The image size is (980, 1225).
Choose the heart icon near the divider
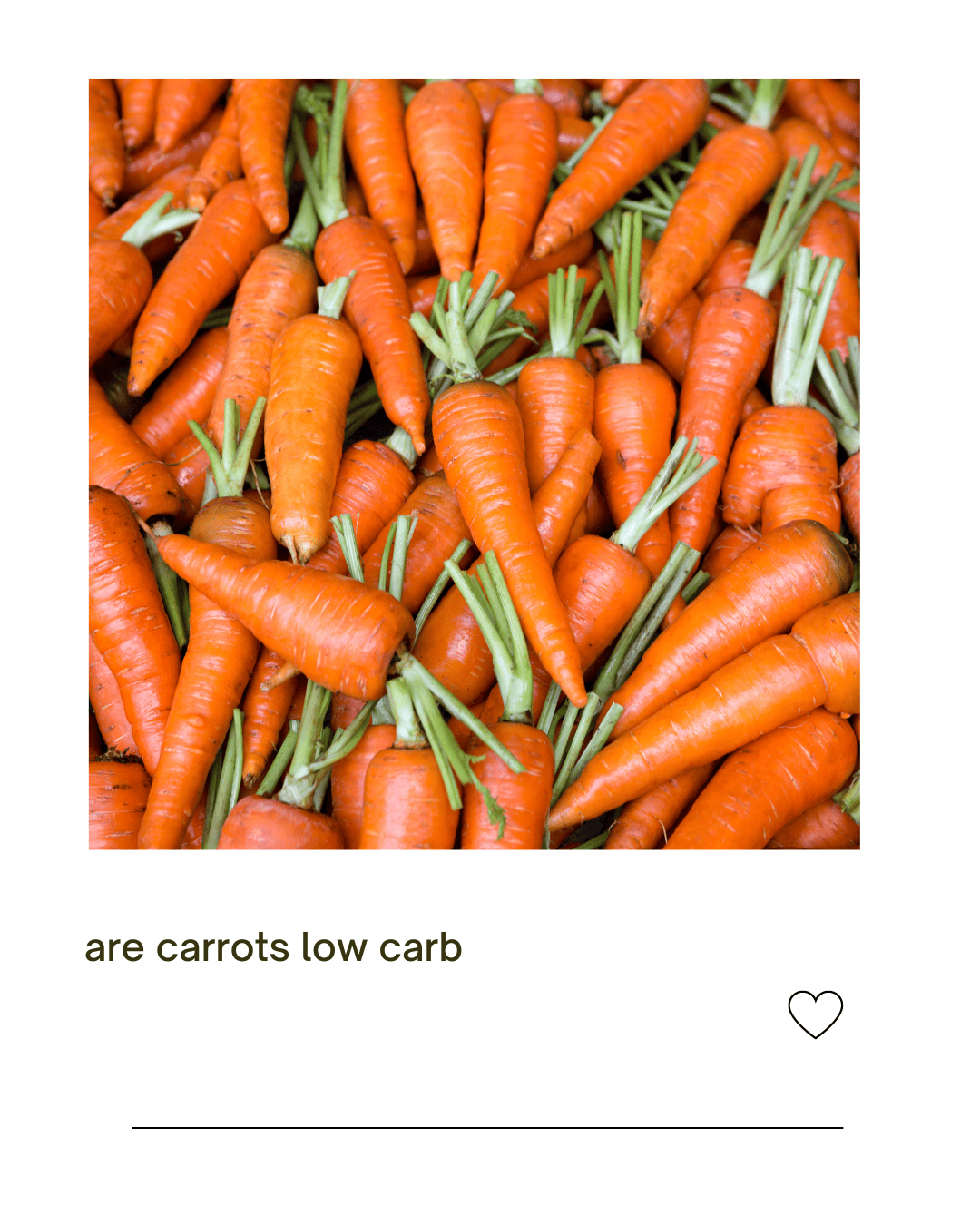(818, 1014)
